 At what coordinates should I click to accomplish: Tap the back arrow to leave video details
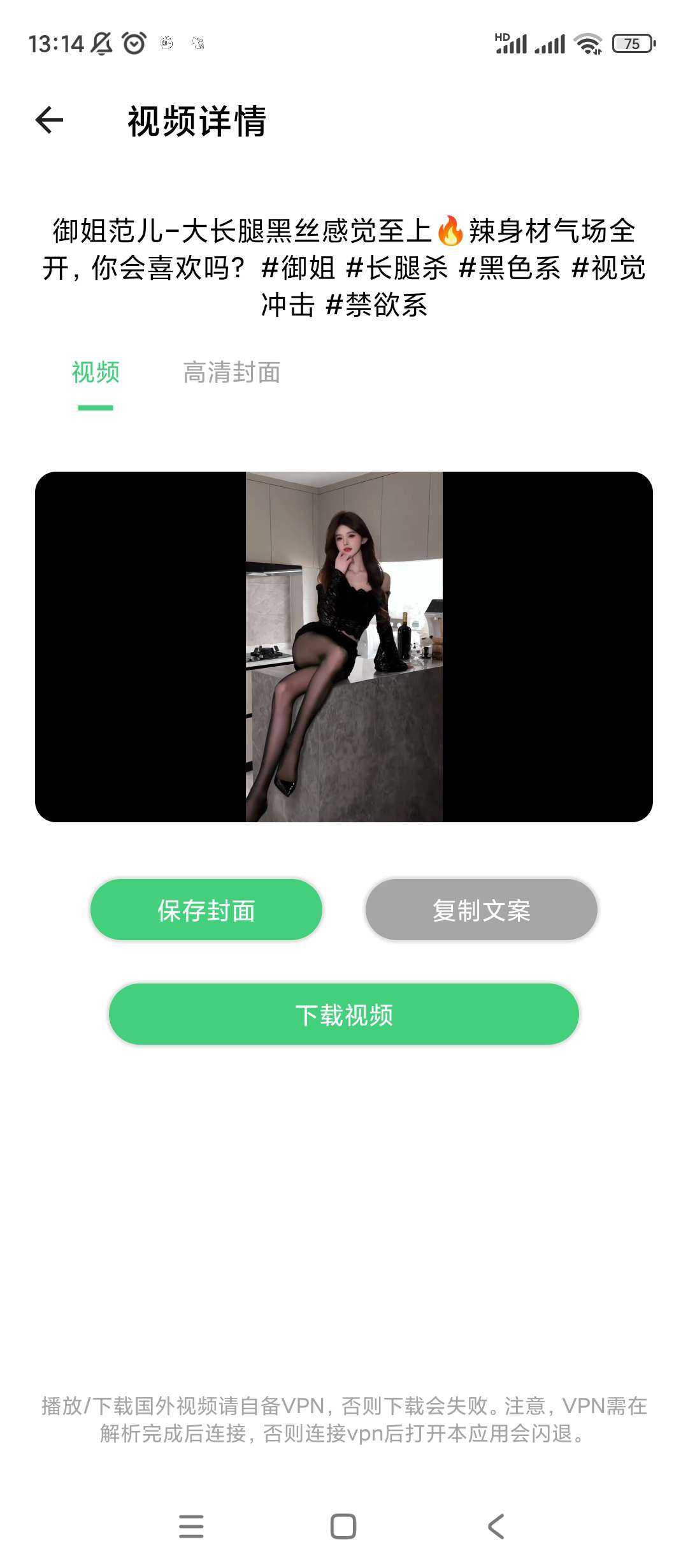(48, 121)
